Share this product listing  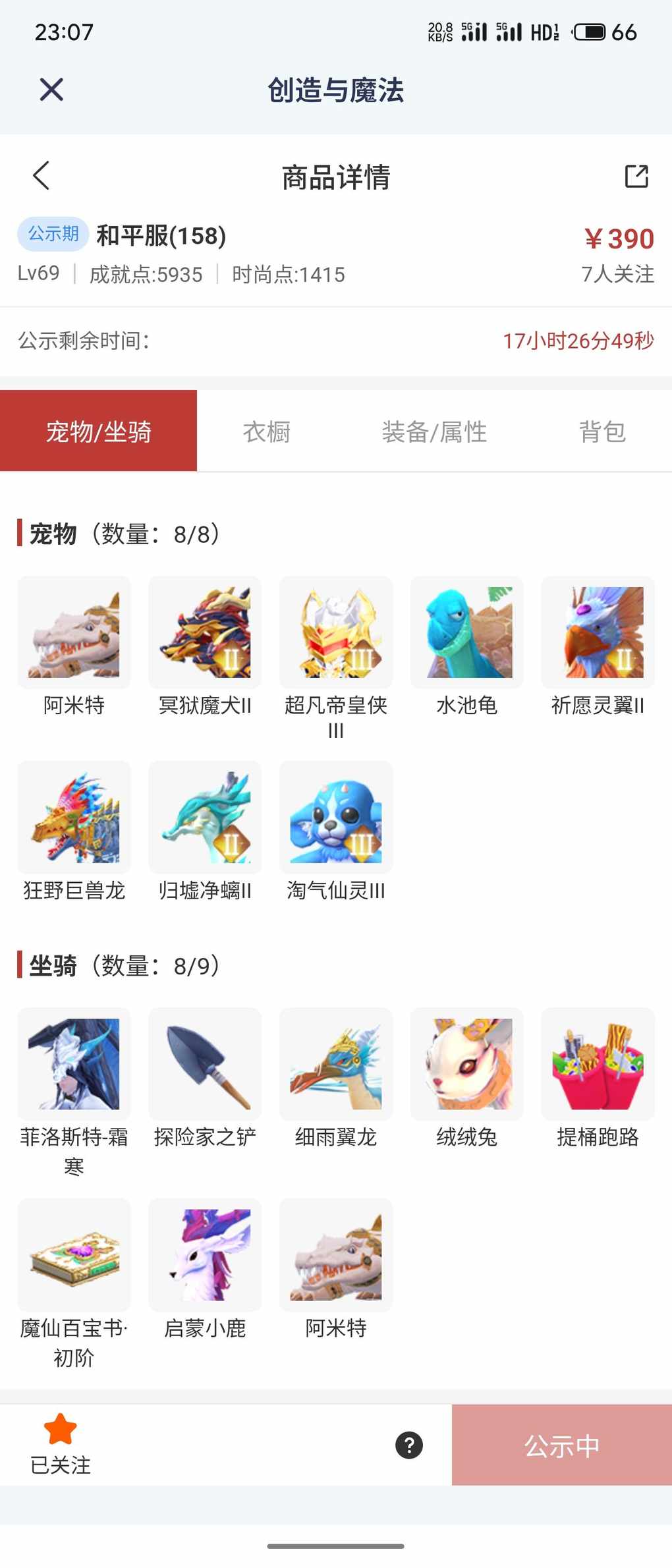click(x=636, y=176)
